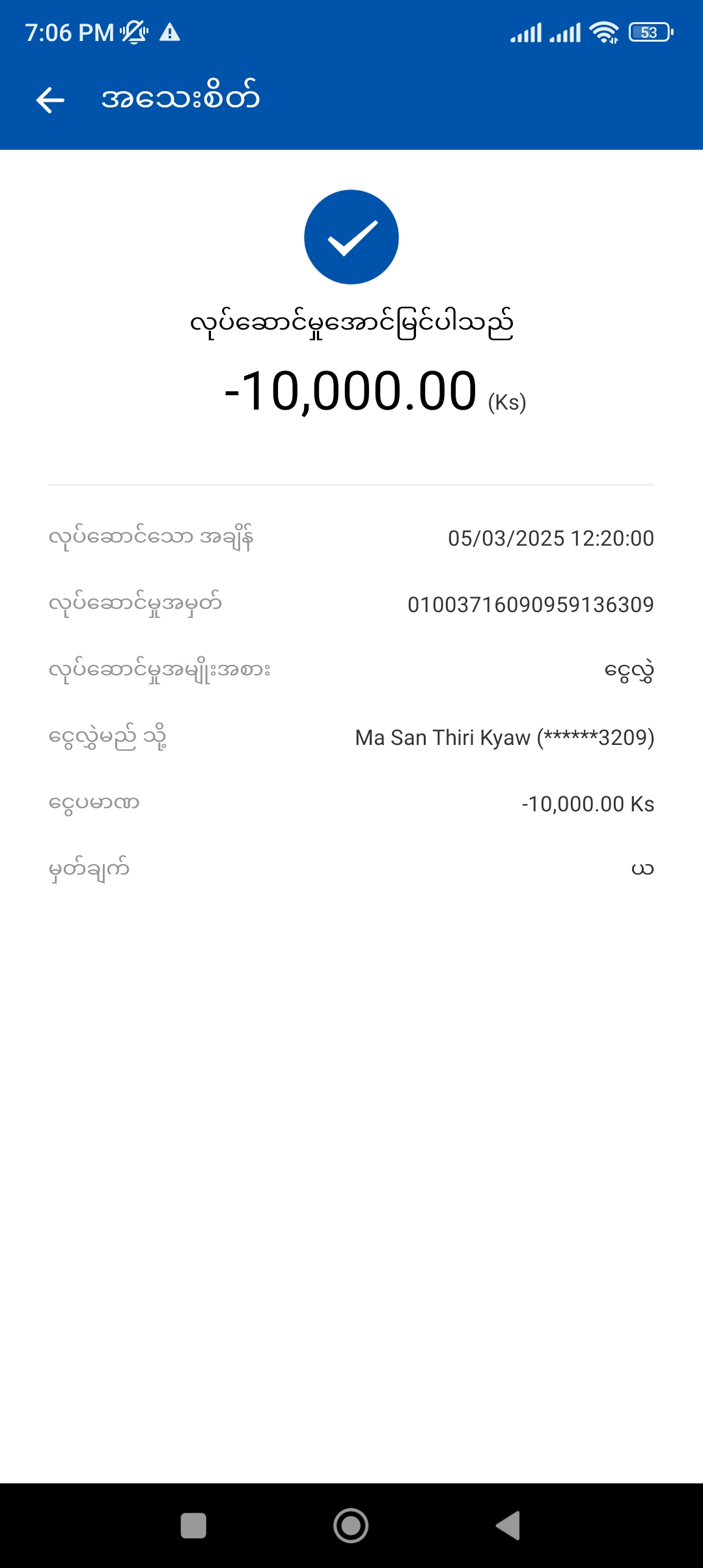
Task: Go back using the app bar arrow
Action: [x=50, y=100]
